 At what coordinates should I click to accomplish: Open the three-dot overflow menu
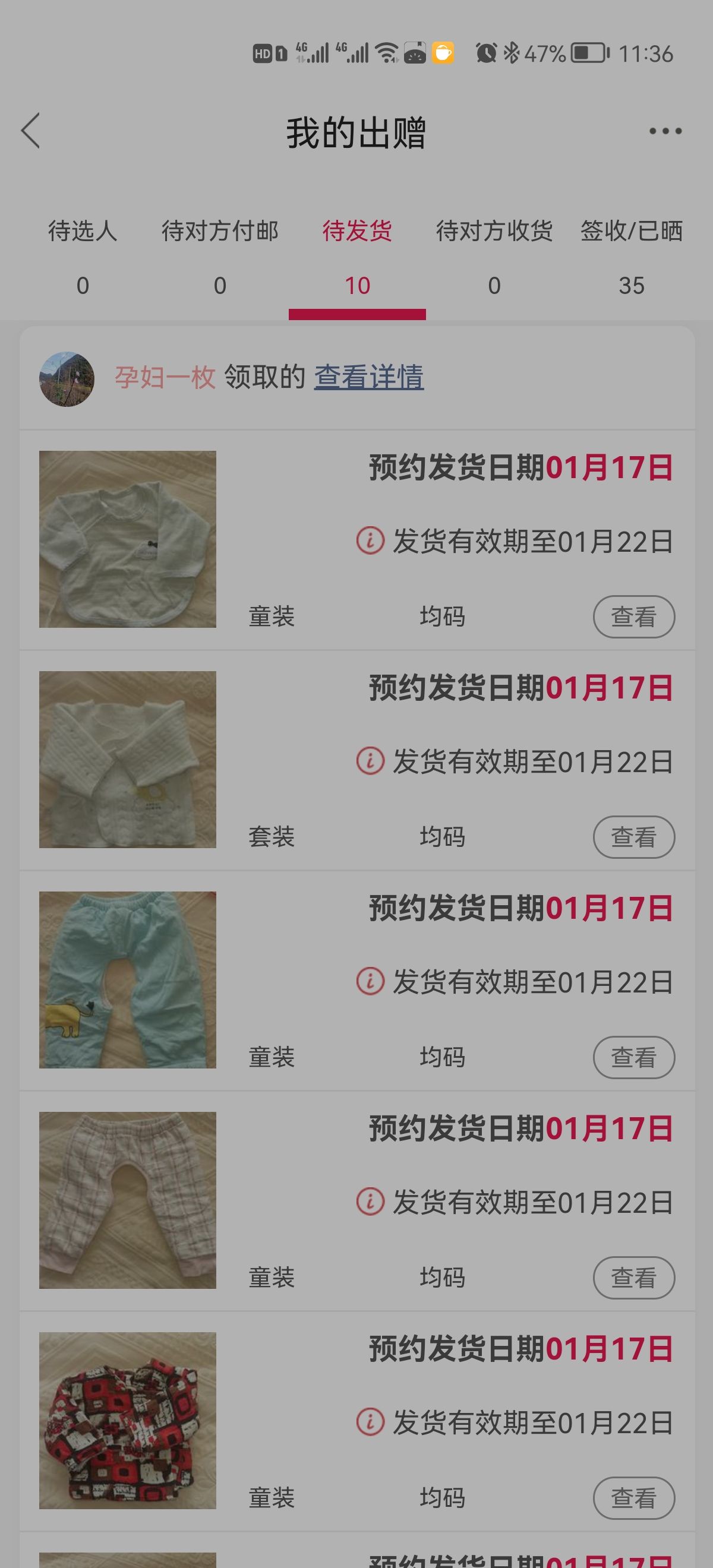tap(665, 131)
